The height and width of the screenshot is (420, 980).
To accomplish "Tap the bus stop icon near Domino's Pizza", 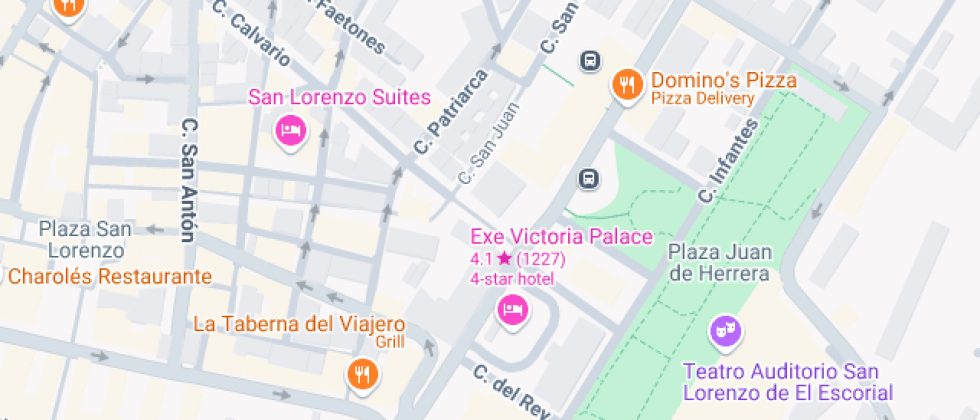I will pos(590,61).
